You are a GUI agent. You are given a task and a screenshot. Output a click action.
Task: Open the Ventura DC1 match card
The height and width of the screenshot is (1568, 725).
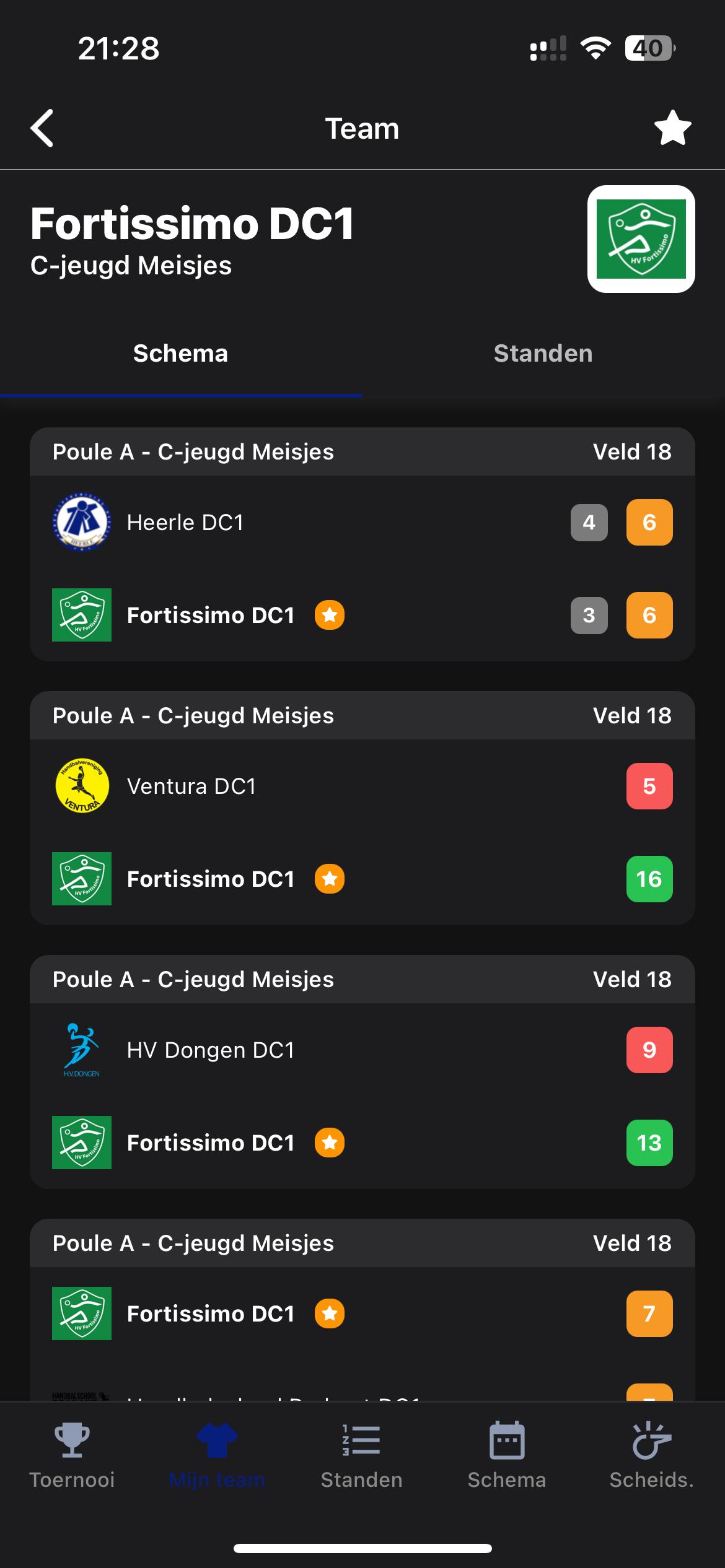(362, 808)
